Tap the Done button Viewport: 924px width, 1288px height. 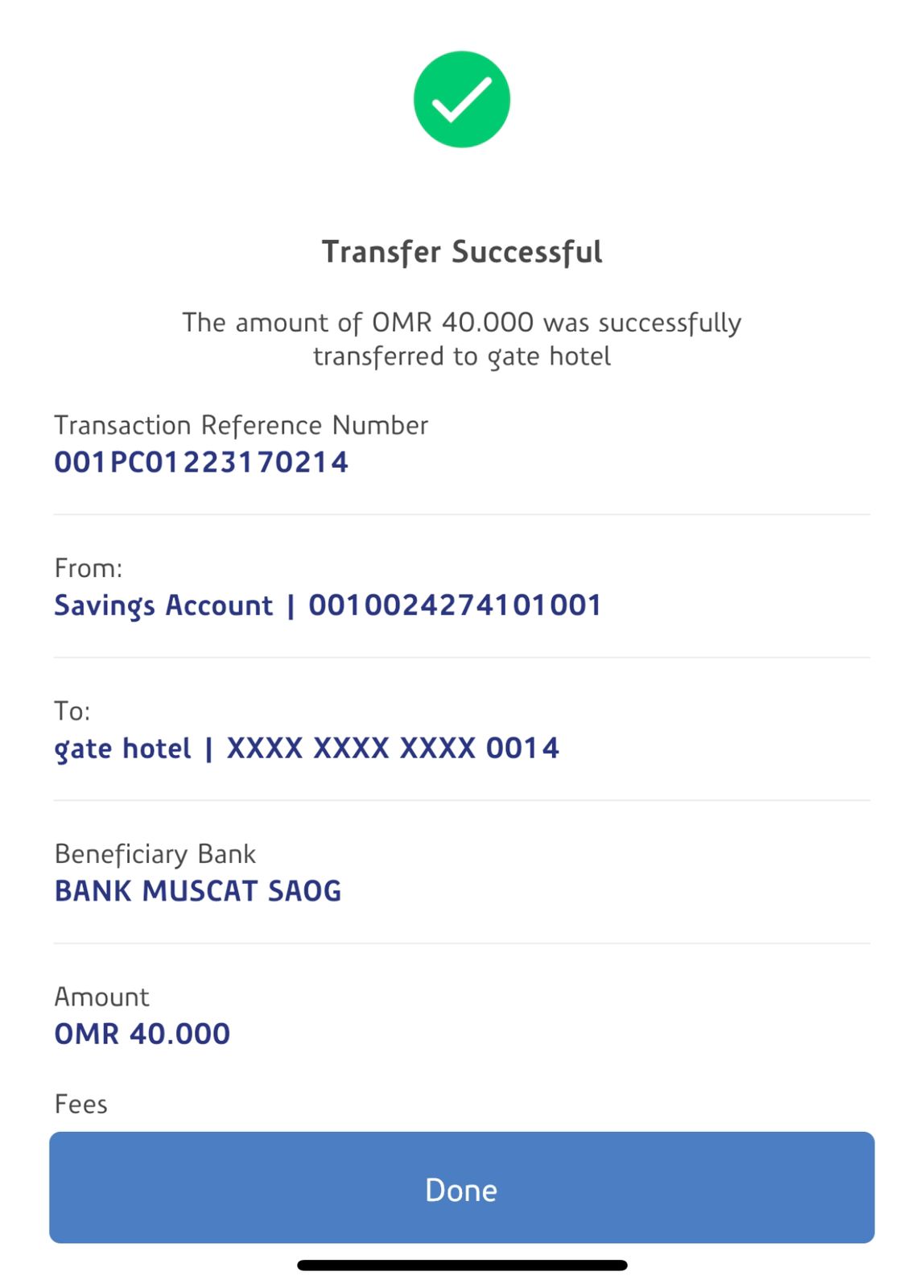point(461,1187)
